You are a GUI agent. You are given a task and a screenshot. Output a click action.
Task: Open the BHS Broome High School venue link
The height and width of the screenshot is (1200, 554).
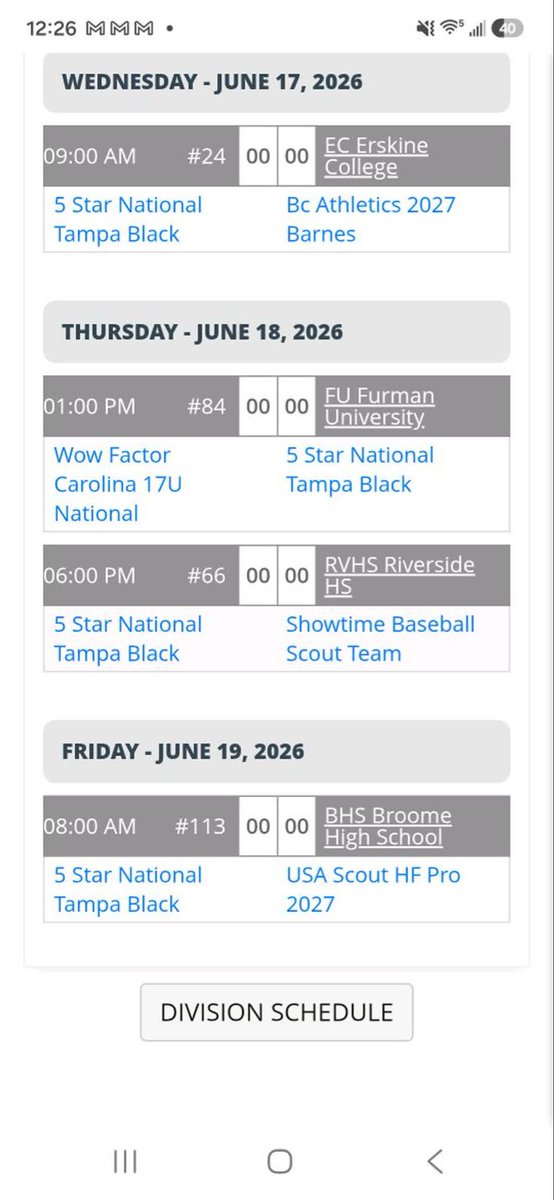coord(388,826)
